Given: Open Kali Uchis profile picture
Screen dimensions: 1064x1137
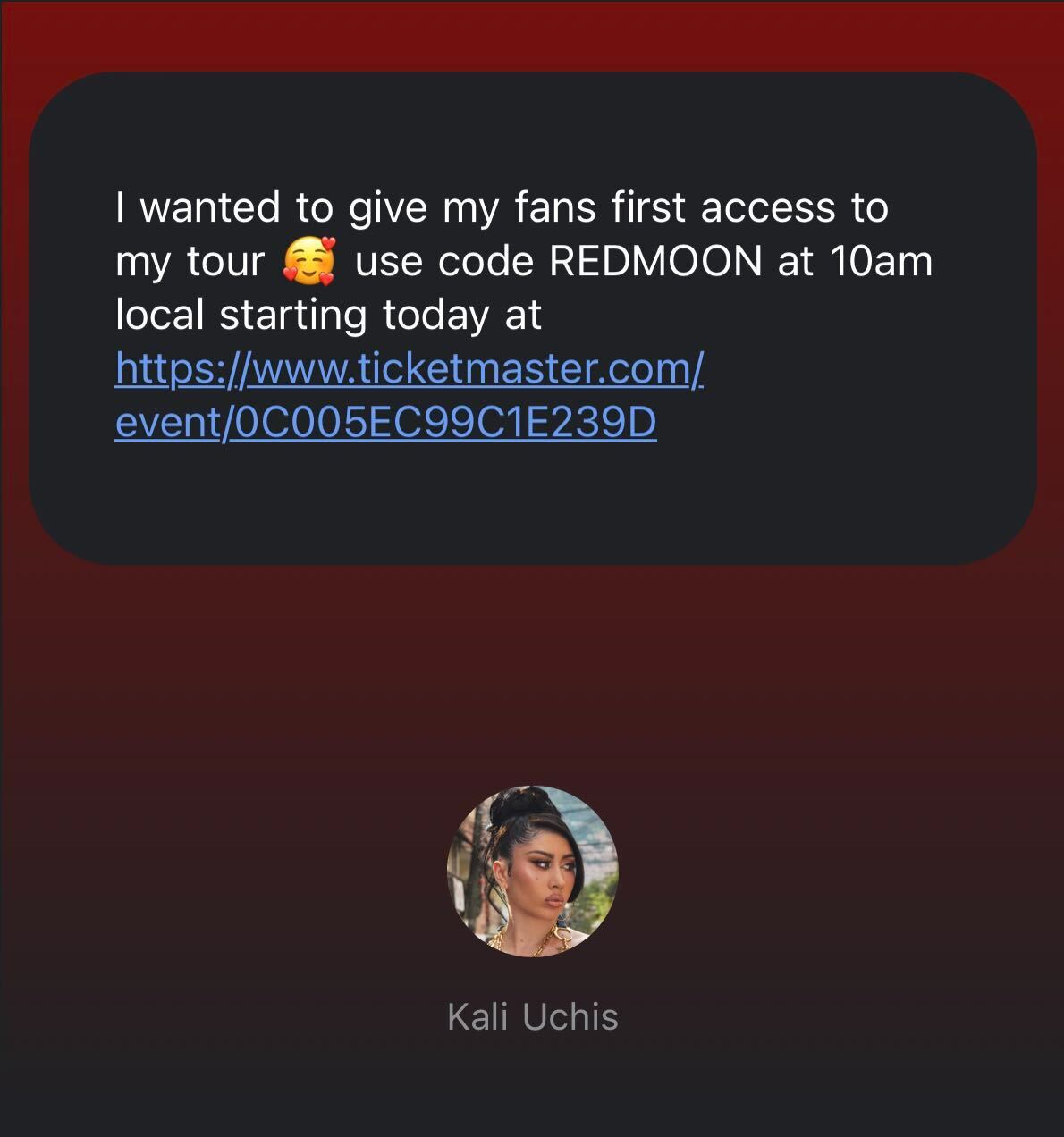Looking at the screenshot, I should pos(532,871).
